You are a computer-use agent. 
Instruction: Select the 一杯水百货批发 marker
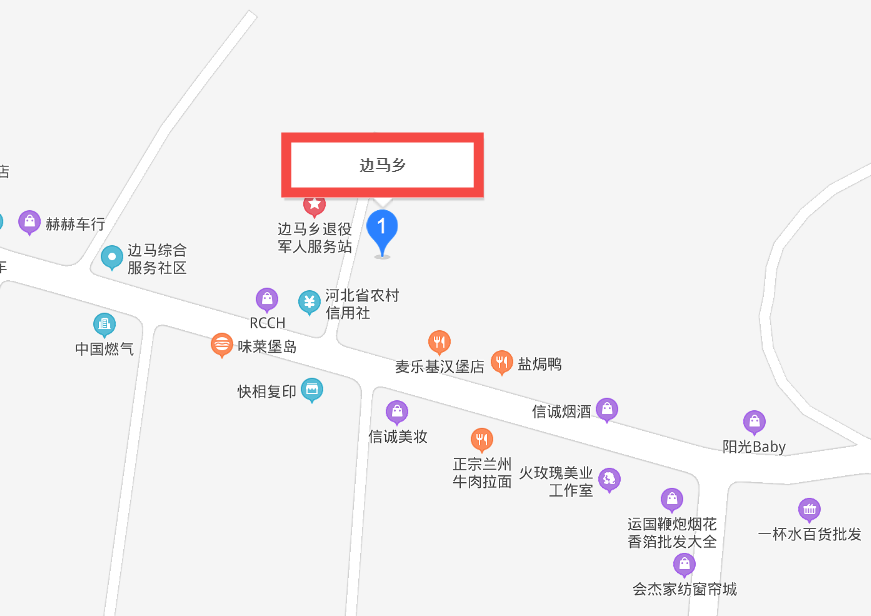810,510
